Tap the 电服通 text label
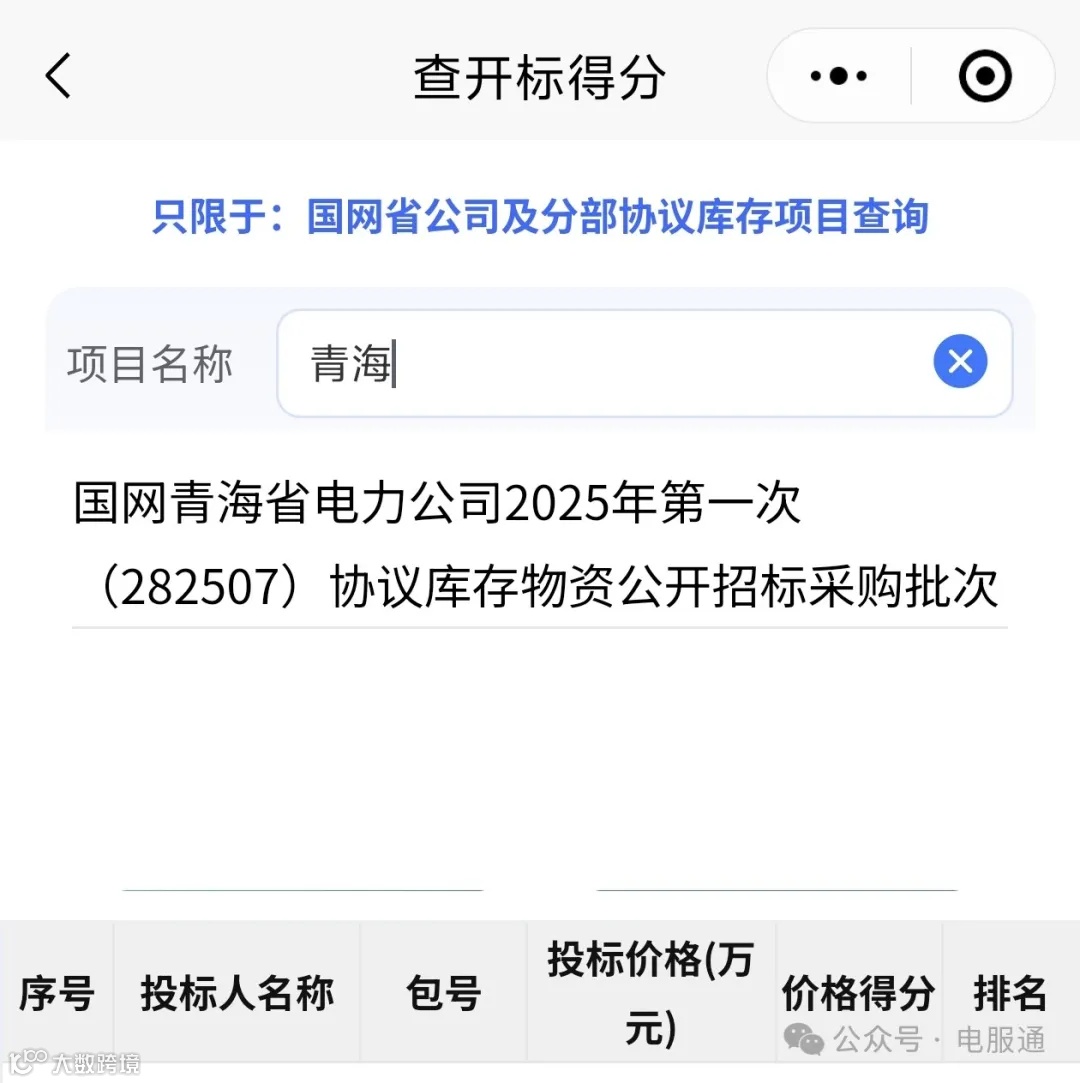Viewport: 1080px width, 1083px height. pyautogui.click(x=1000, y=1040)
